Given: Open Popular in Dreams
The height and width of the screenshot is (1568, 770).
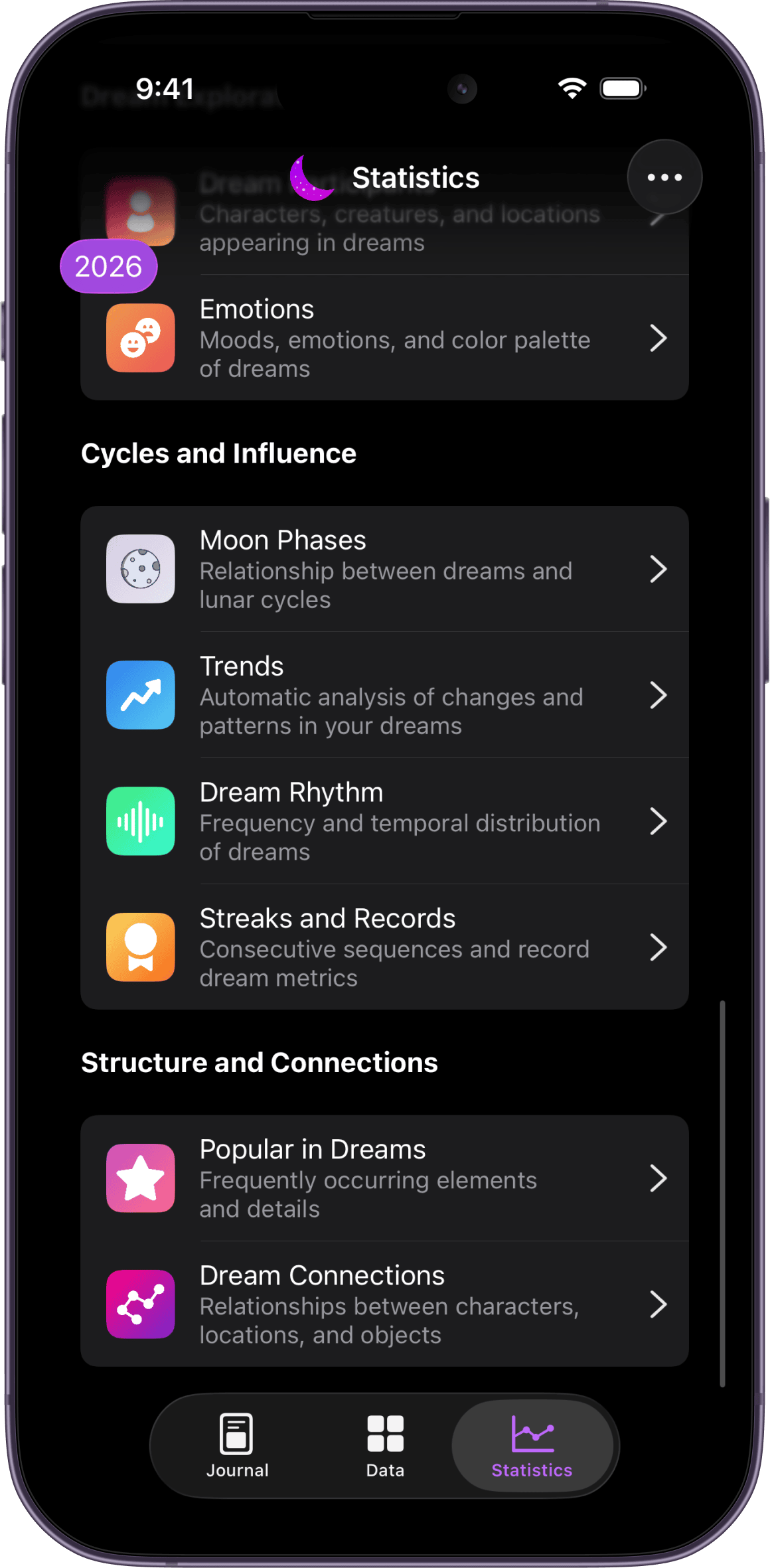Looking at the screenshot, I should pyautogui.click(x=384, y=1178).
